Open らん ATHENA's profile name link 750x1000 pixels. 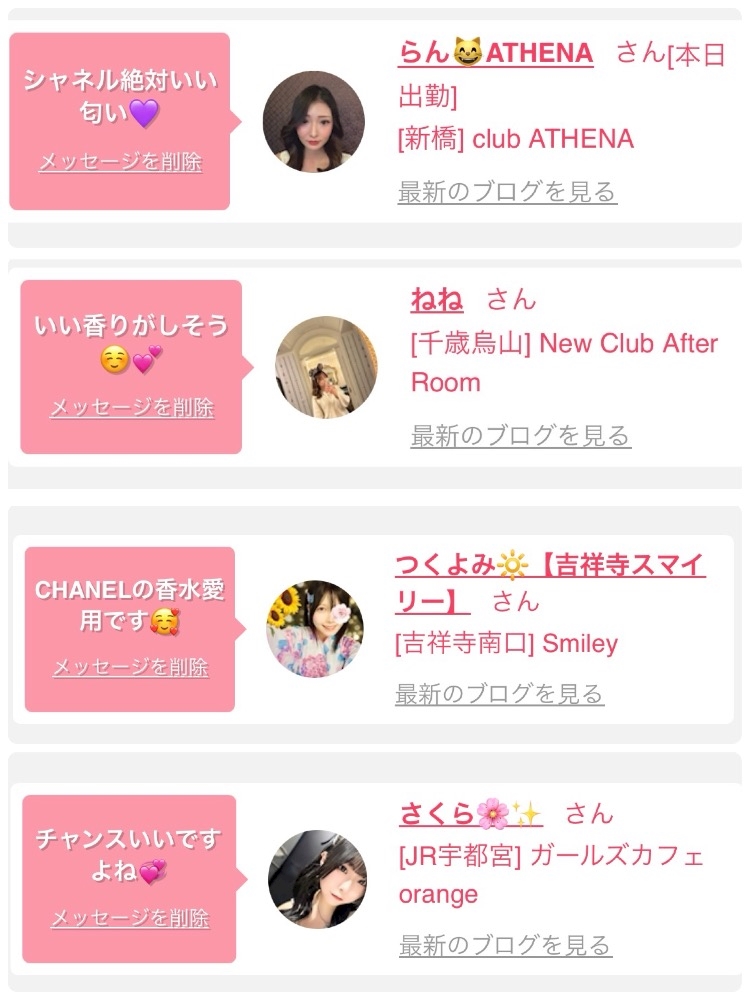pos(496,52)
